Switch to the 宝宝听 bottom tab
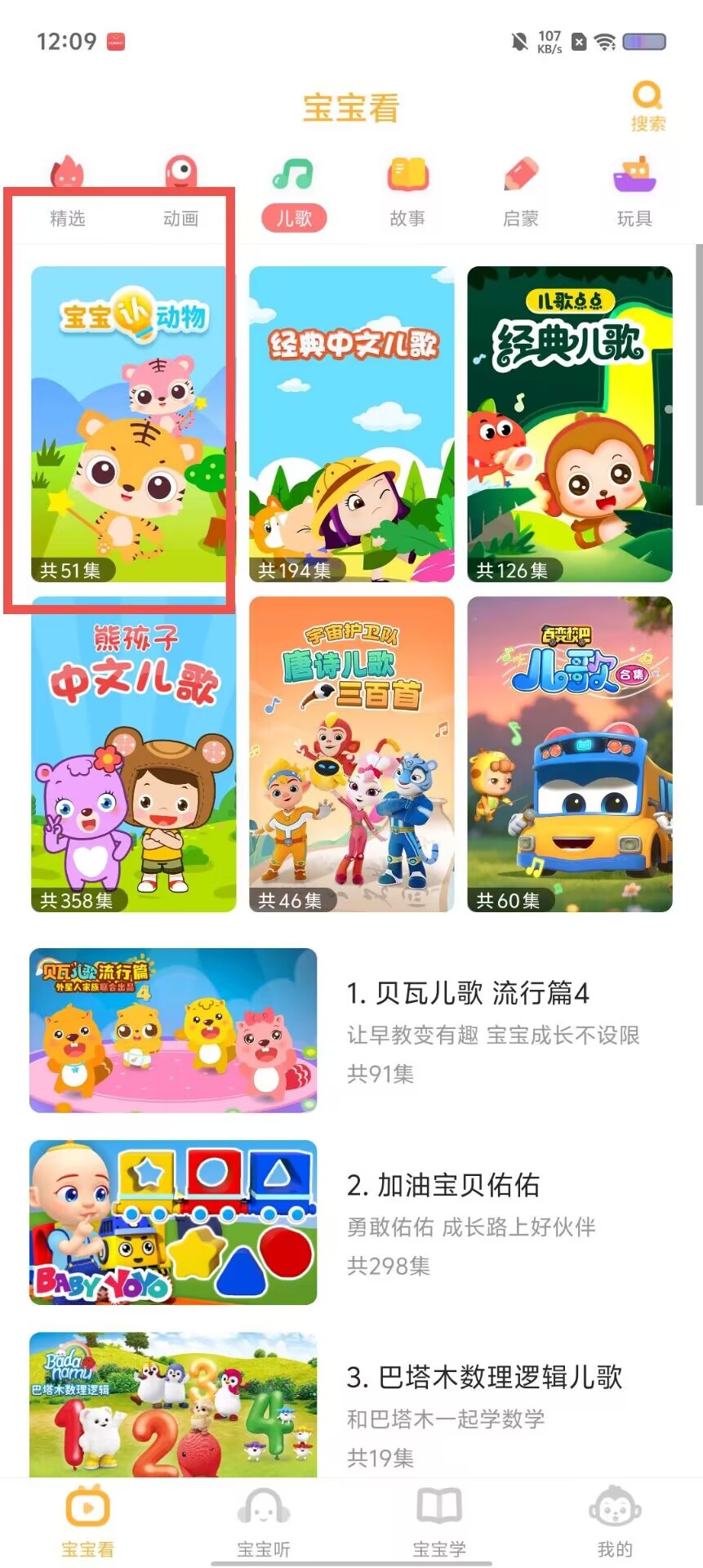This screenshot has height=1568, width=703. click(264, 1521)
